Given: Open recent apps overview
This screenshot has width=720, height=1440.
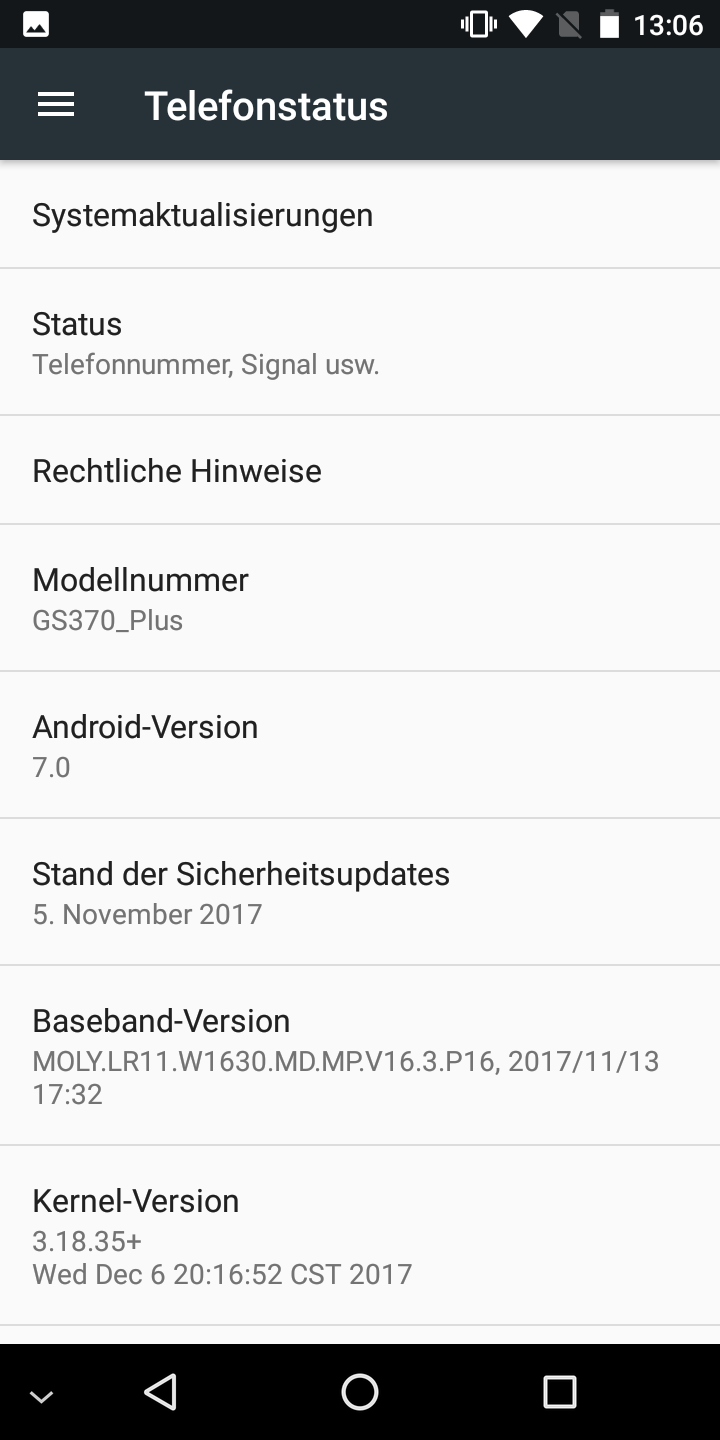Looking at the screenshot, I should coord(560,1392).
